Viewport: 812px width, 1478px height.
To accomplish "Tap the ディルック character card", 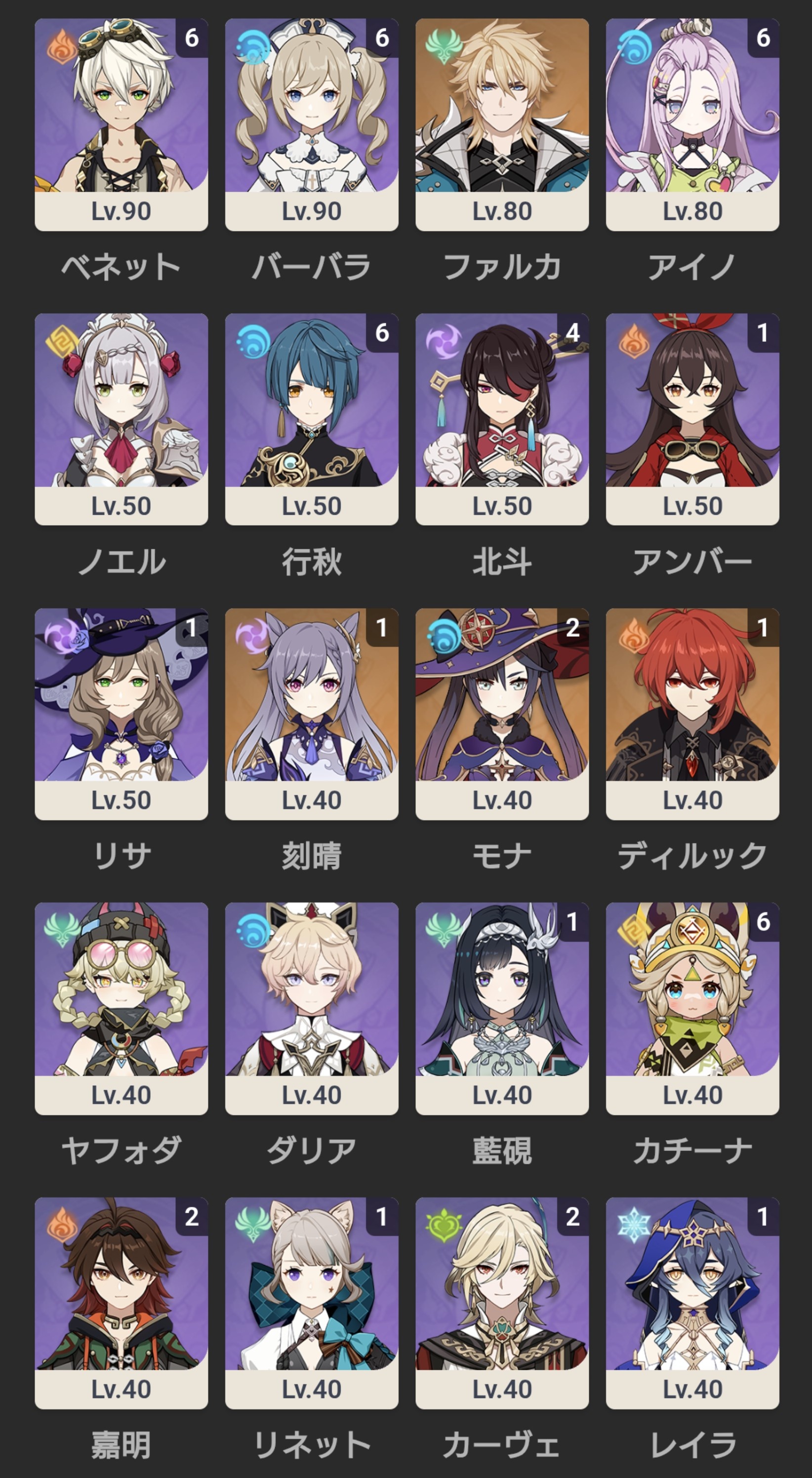I will tap(692, 713).
